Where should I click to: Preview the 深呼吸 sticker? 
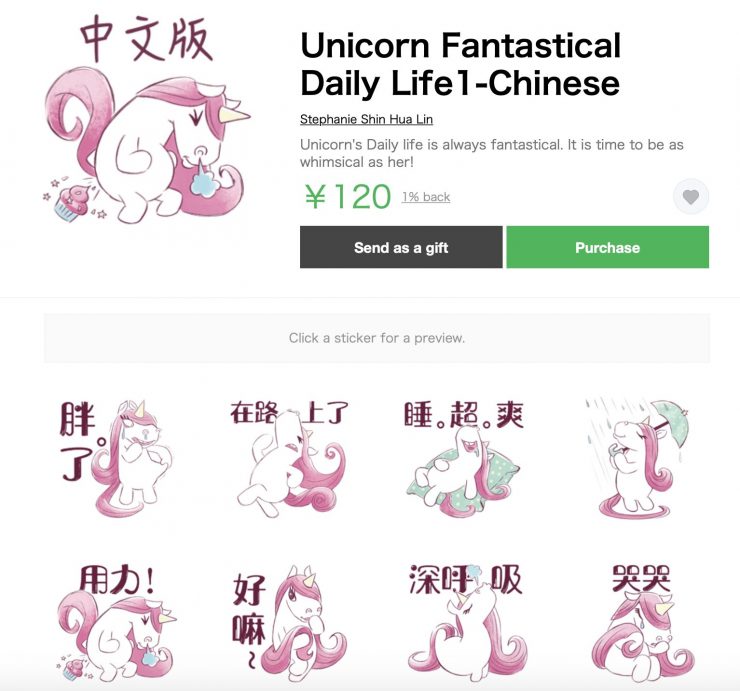[x=462, y=620]
